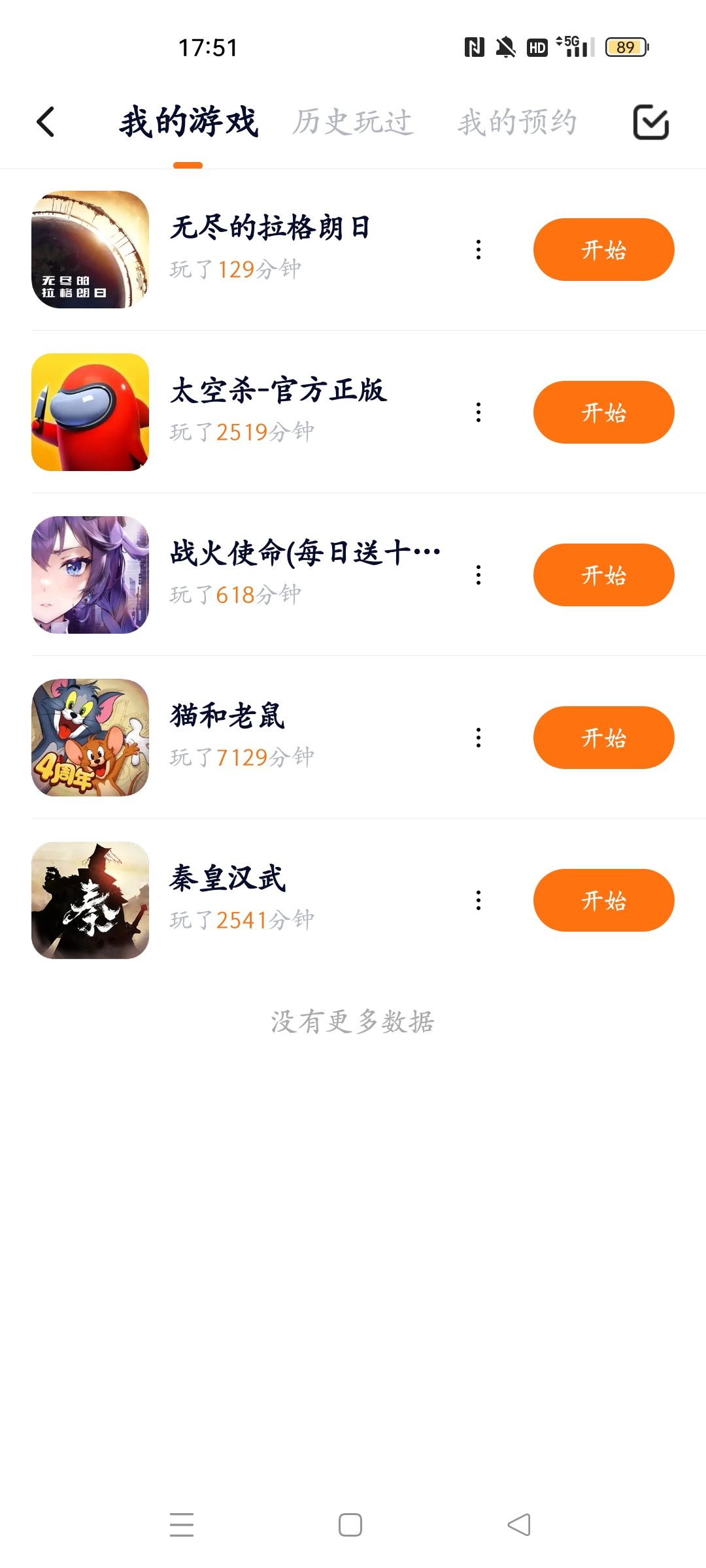Switch to the 历史玩过 tab
The width and height of the screenshot is (706, 1568).
(x=352, y=122)
